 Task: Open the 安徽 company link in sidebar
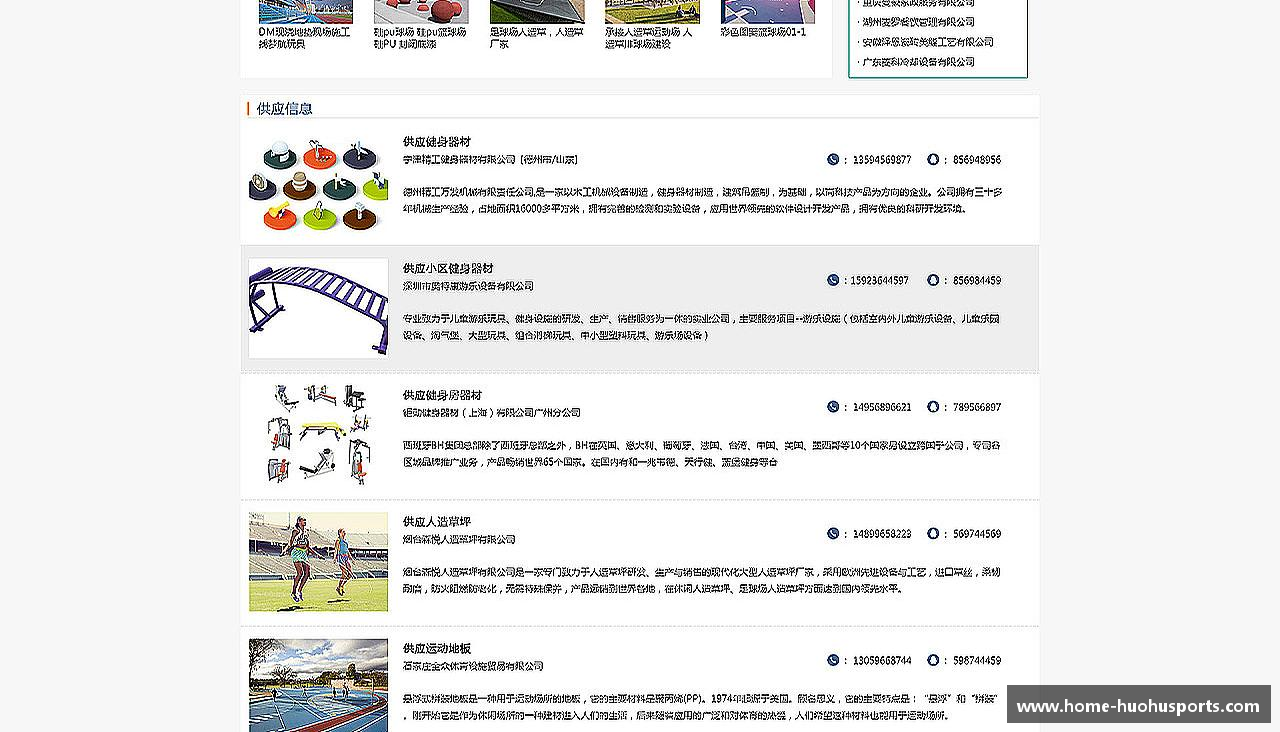928,42
